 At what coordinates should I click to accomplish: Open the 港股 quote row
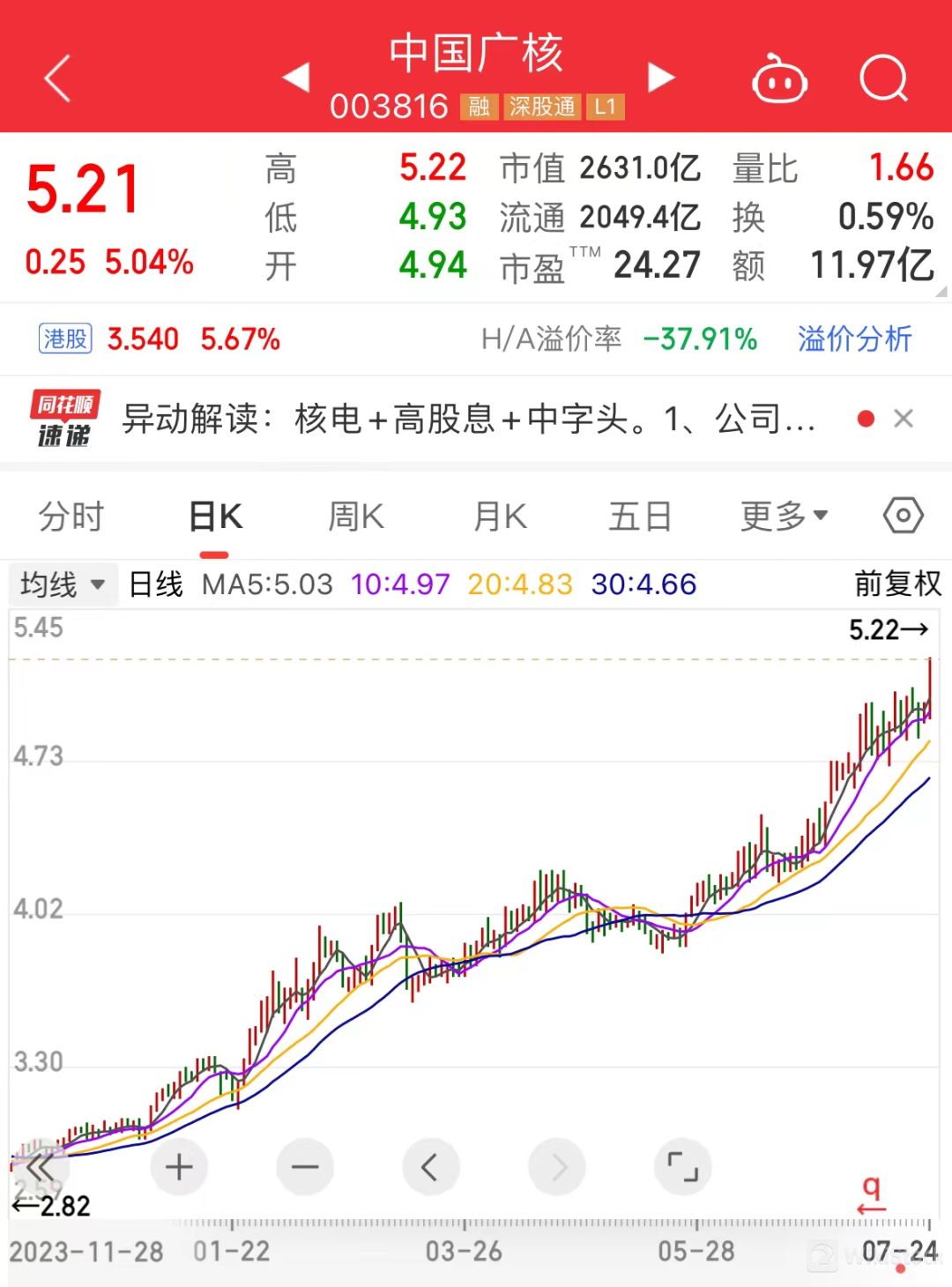click(x=159, y=338)
